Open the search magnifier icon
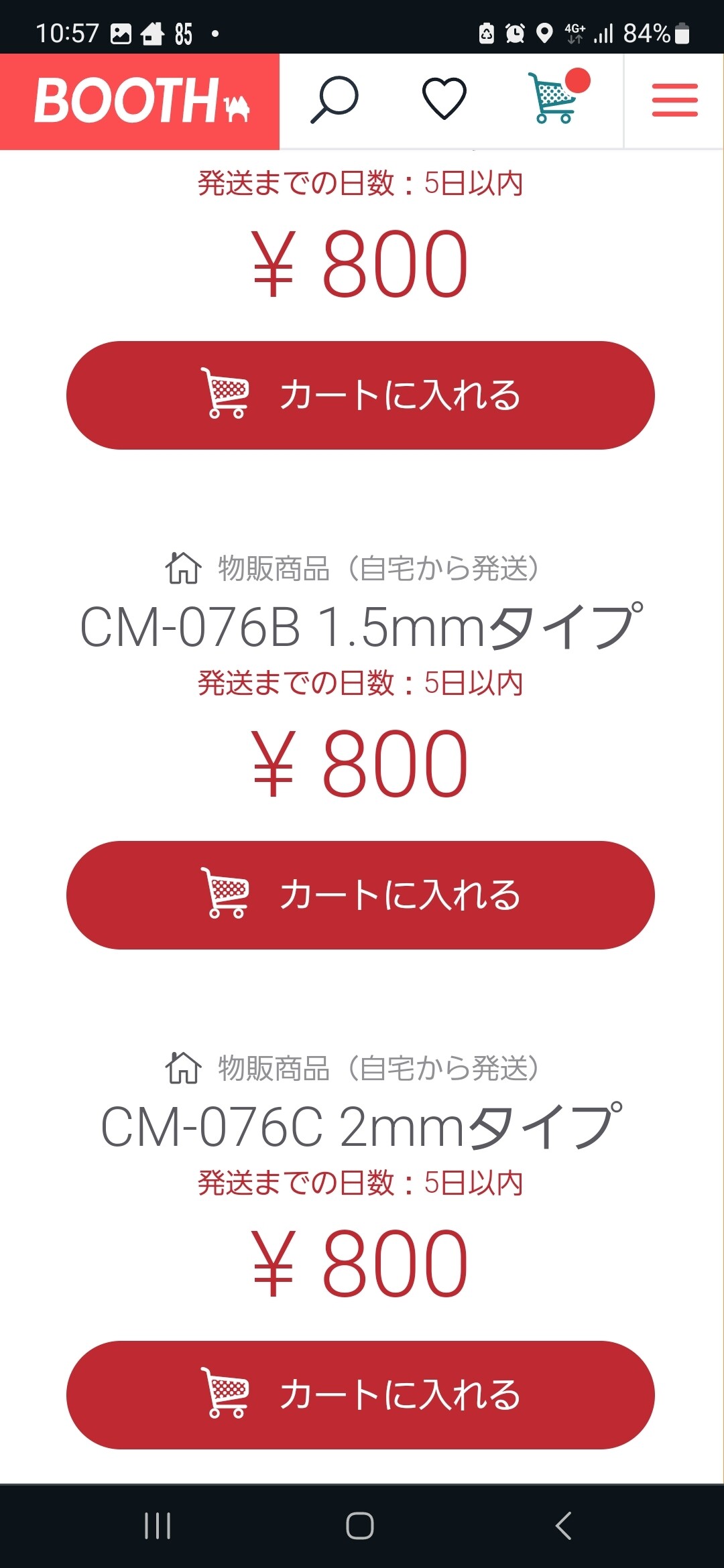Screen dimensions: 724x1568 pos(334,100)
